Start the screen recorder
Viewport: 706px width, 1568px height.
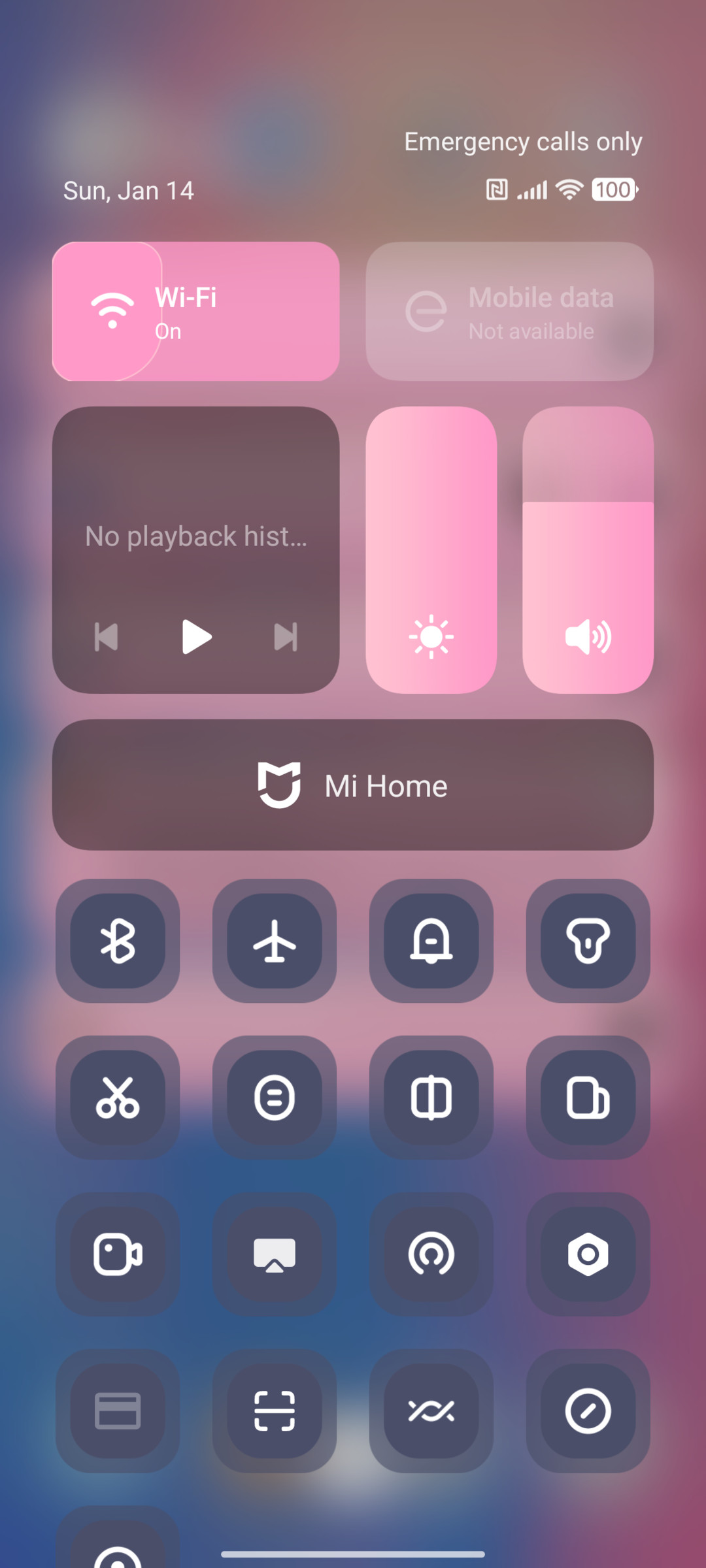coord(118,1254)
